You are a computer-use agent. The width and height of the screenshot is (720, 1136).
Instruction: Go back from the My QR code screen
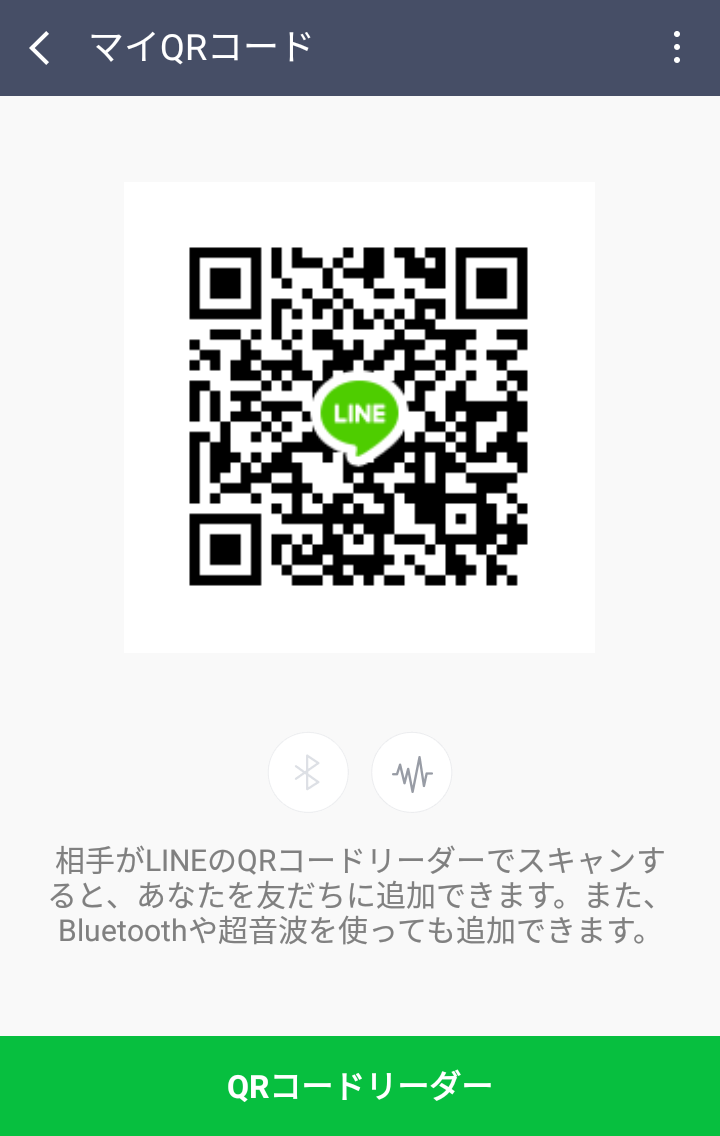40,47
